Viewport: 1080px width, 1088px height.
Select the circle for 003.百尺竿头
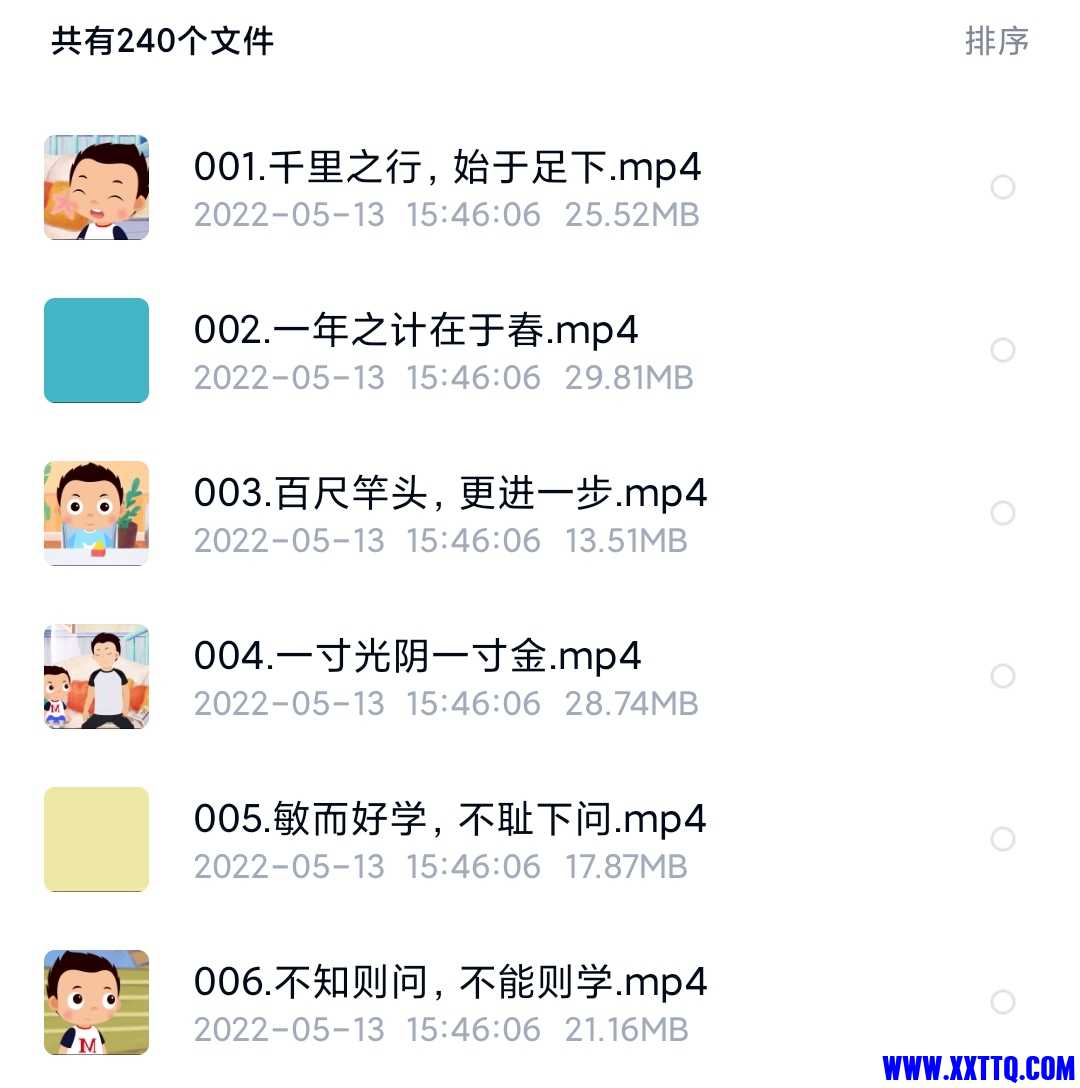[x=1002, y=513]
